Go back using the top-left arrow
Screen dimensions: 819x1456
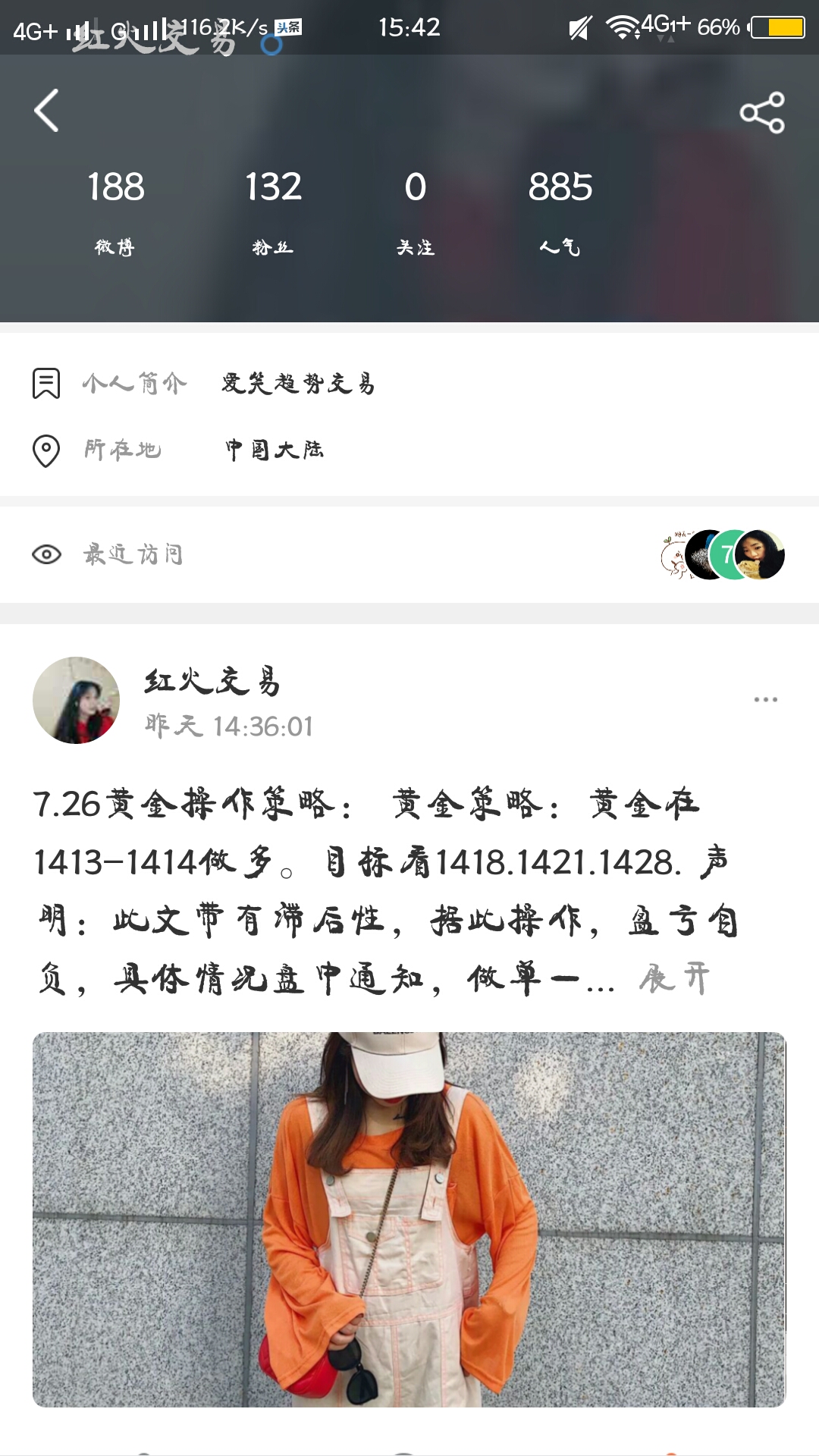[x=46, y=111]
